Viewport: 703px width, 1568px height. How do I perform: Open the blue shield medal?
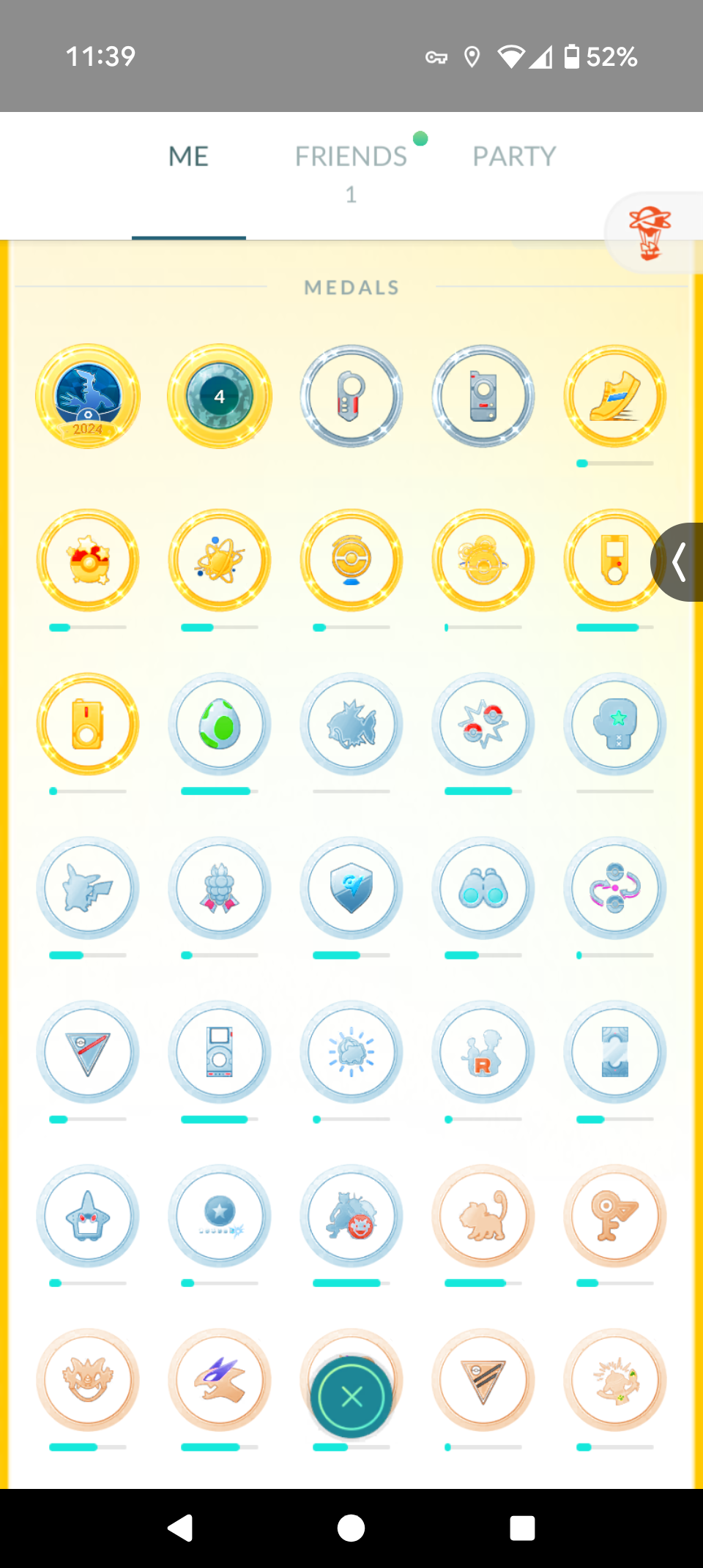coord(351,888)
